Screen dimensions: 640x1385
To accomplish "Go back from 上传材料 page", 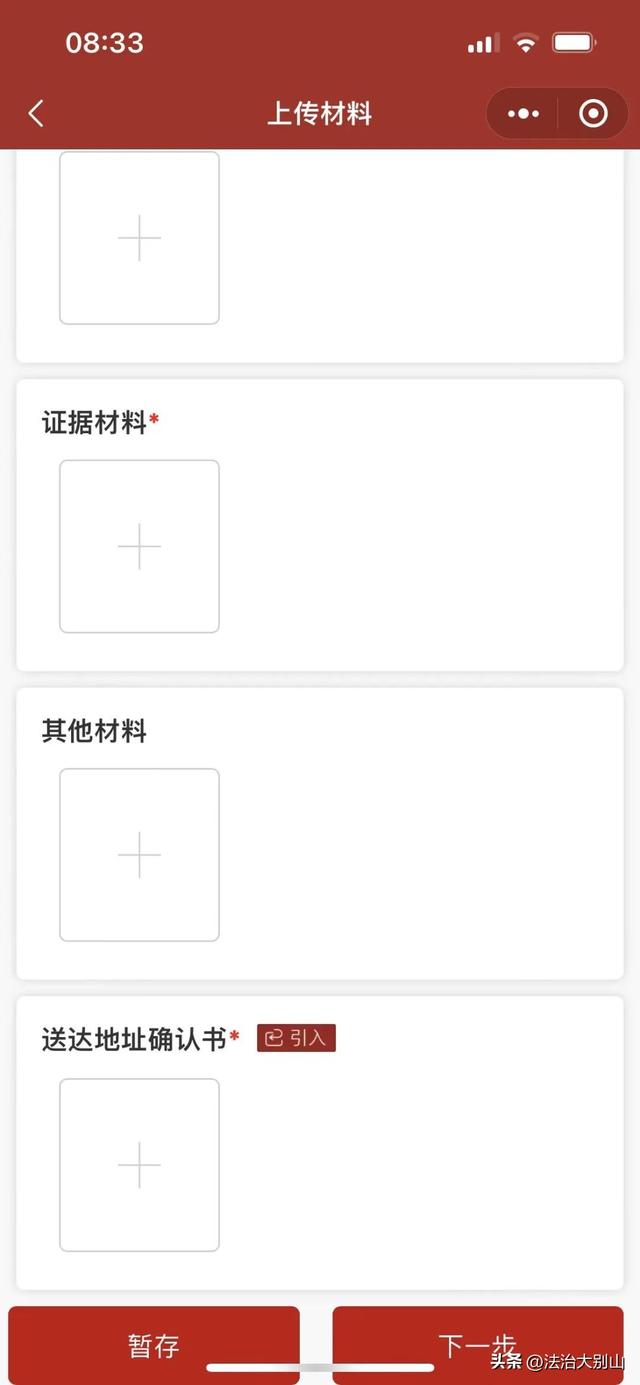I will click(36, 114).
